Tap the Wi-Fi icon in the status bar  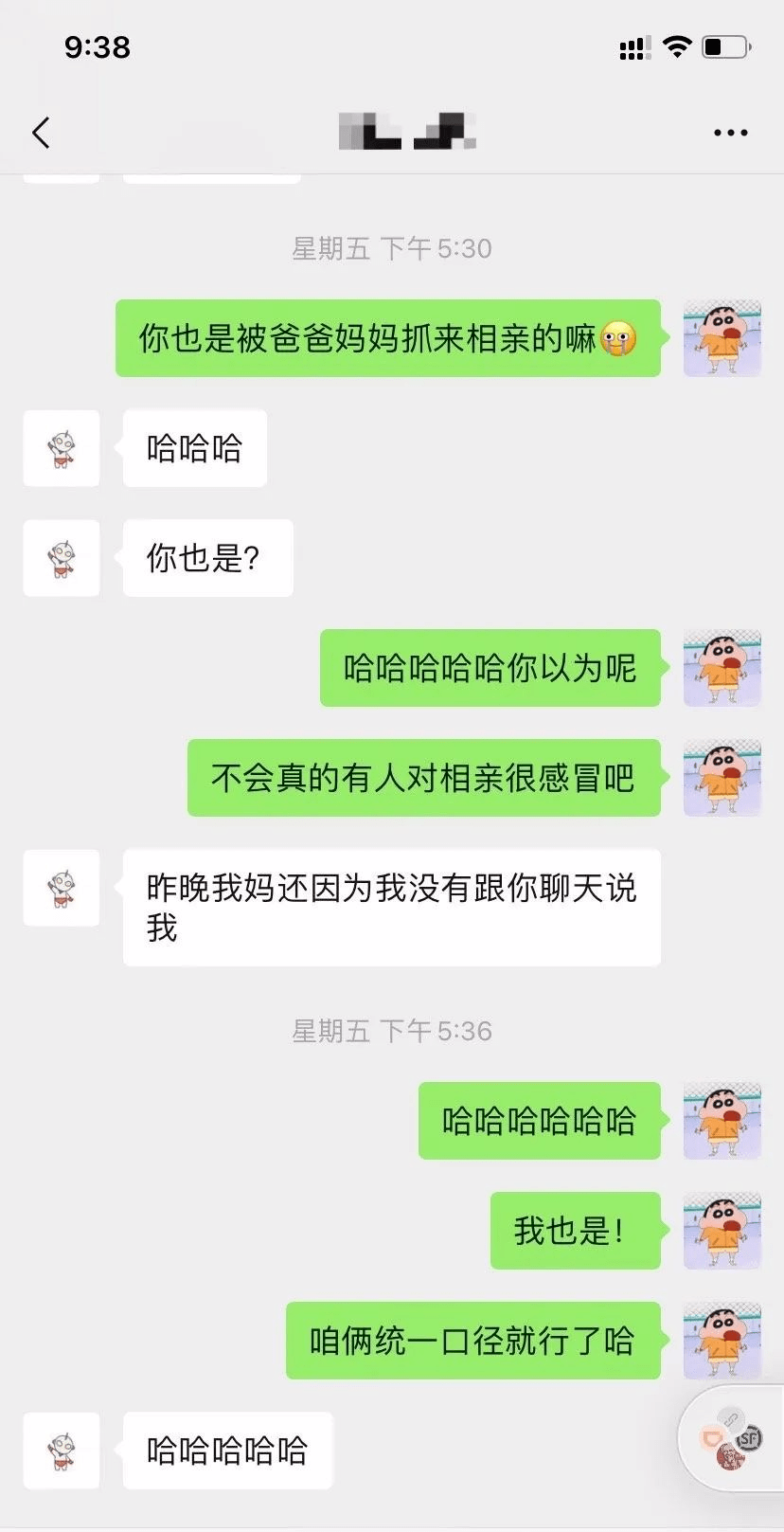tap(678, 46)
